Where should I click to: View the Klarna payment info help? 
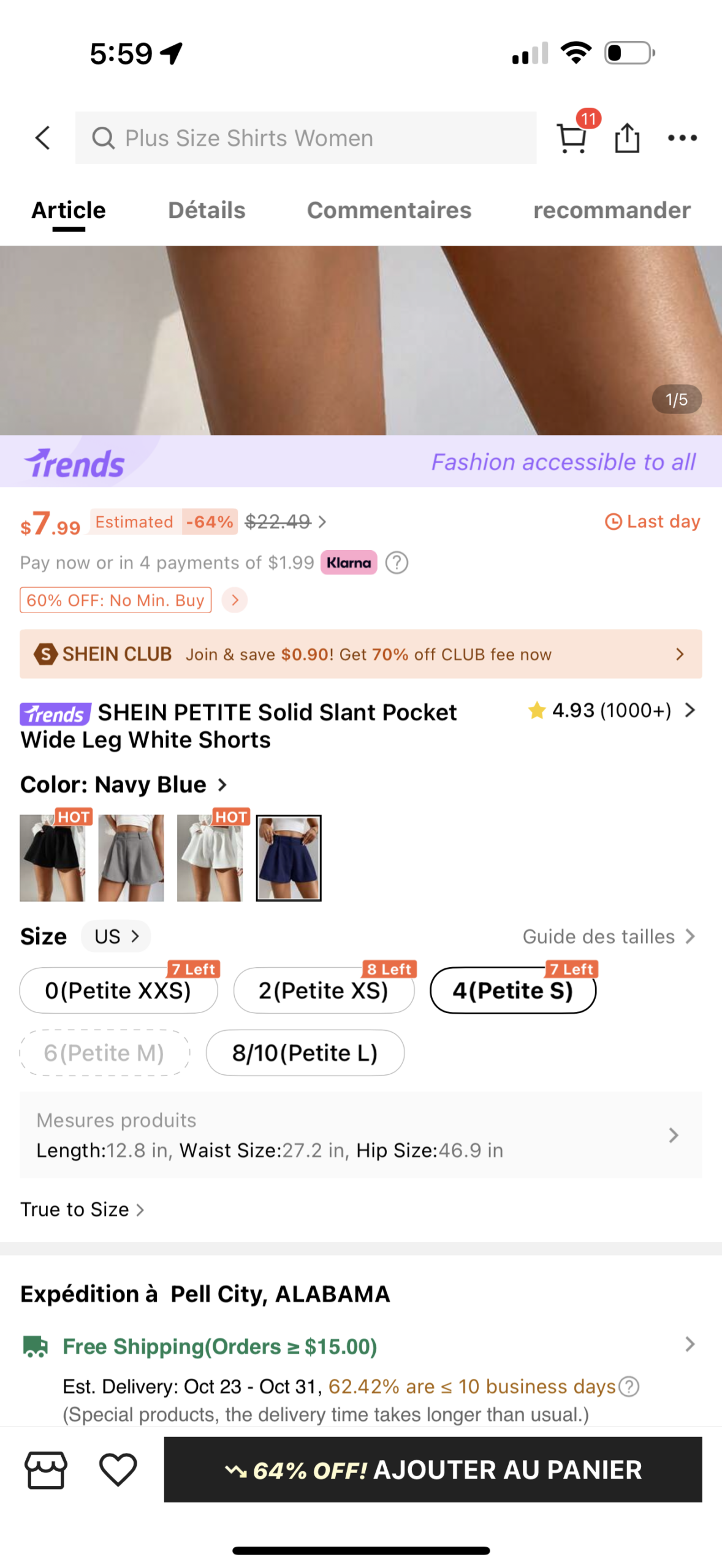click(x=397, y=562)
